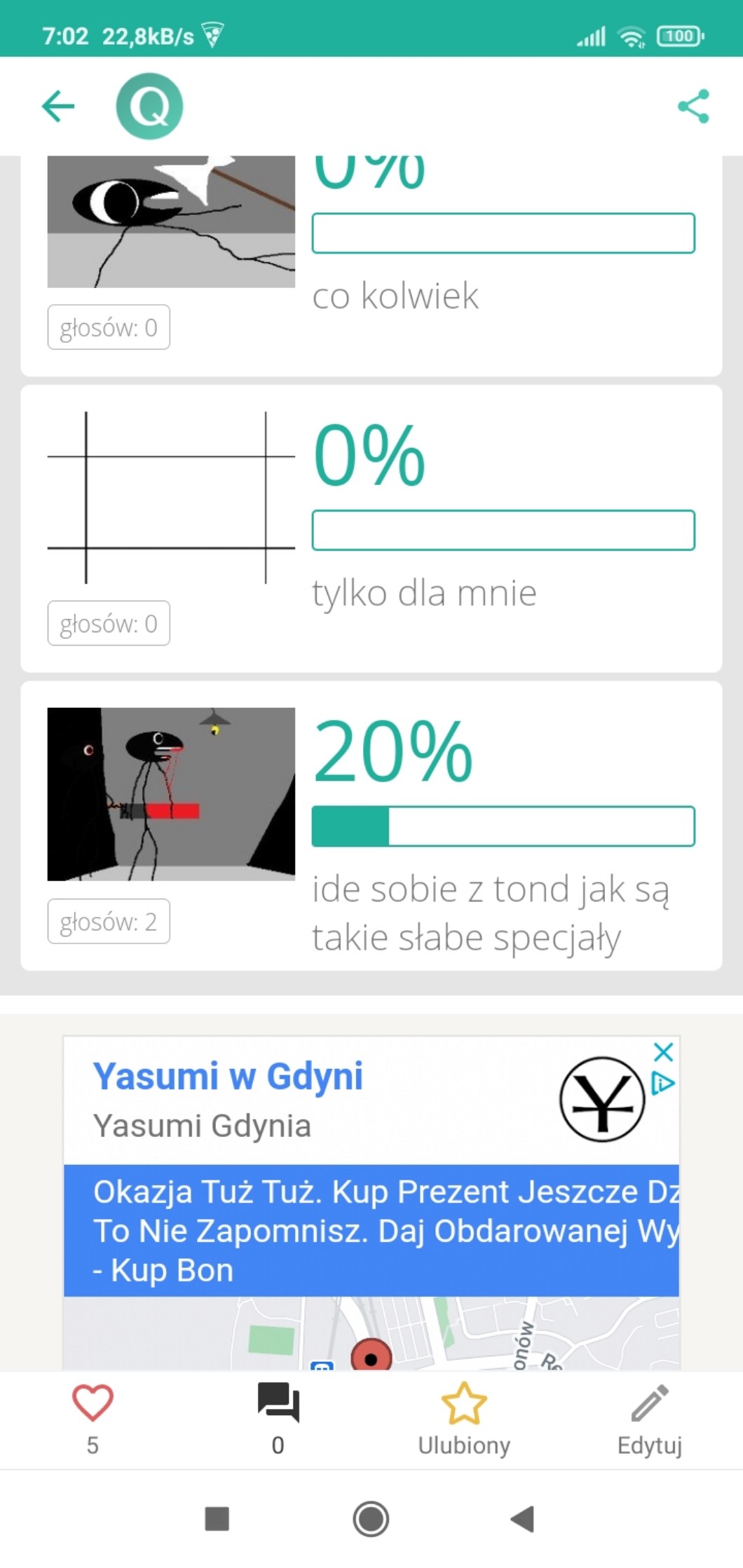743x1568 pixels.
Task: Like this poll with the heart
Action: tap(93, 1403)
